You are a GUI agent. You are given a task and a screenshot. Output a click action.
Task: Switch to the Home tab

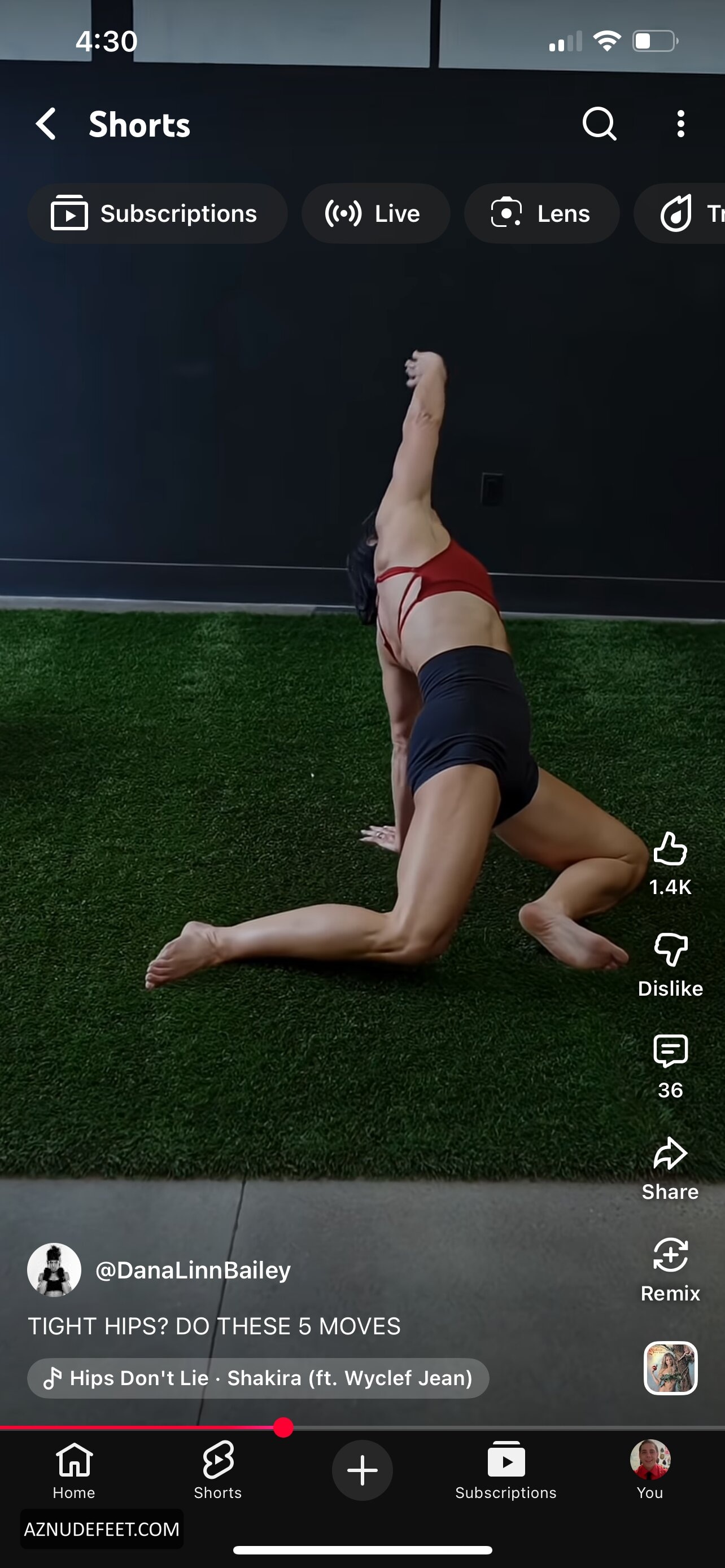pos(73,1469)
